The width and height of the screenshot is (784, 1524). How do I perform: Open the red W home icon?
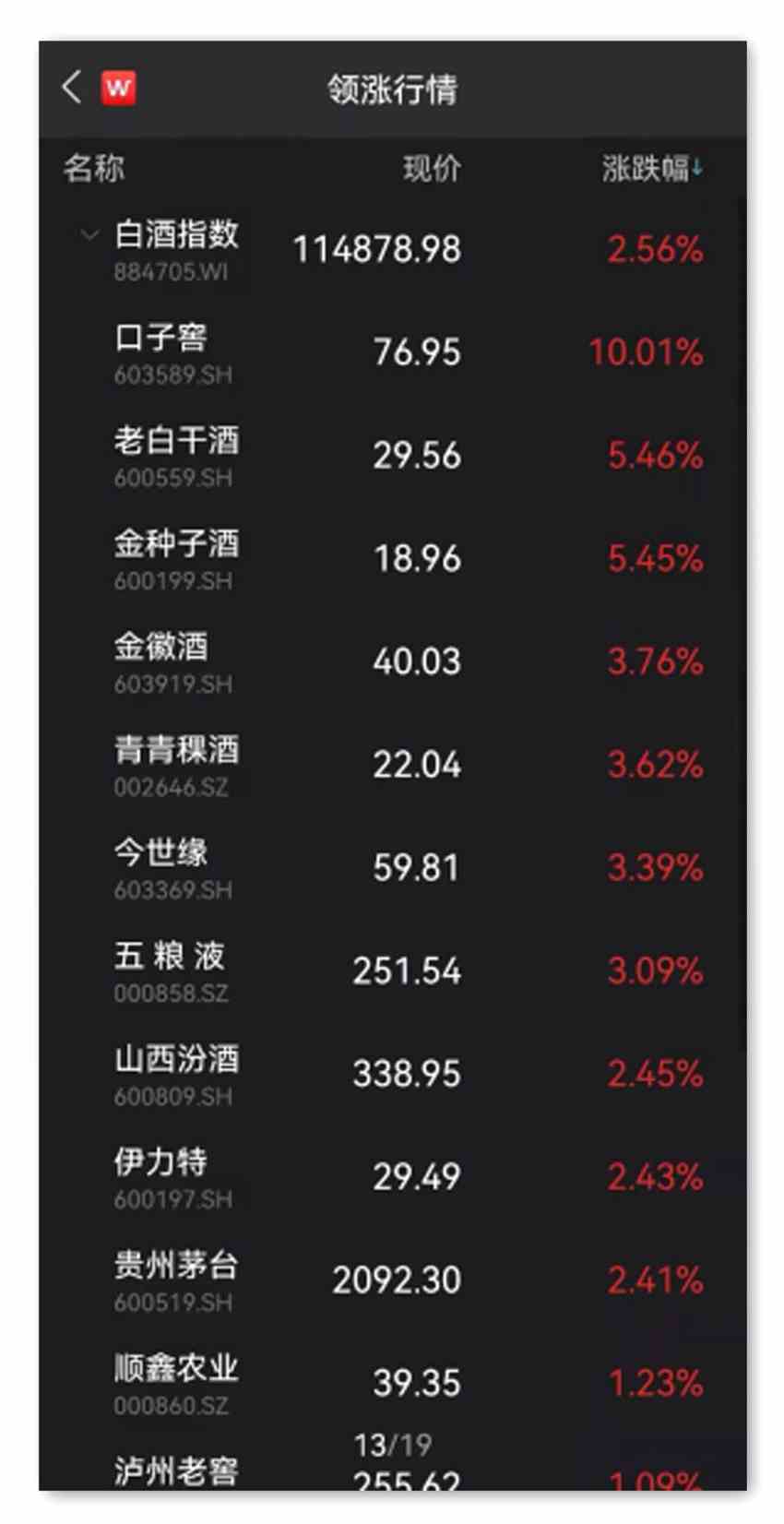[118, 89]
